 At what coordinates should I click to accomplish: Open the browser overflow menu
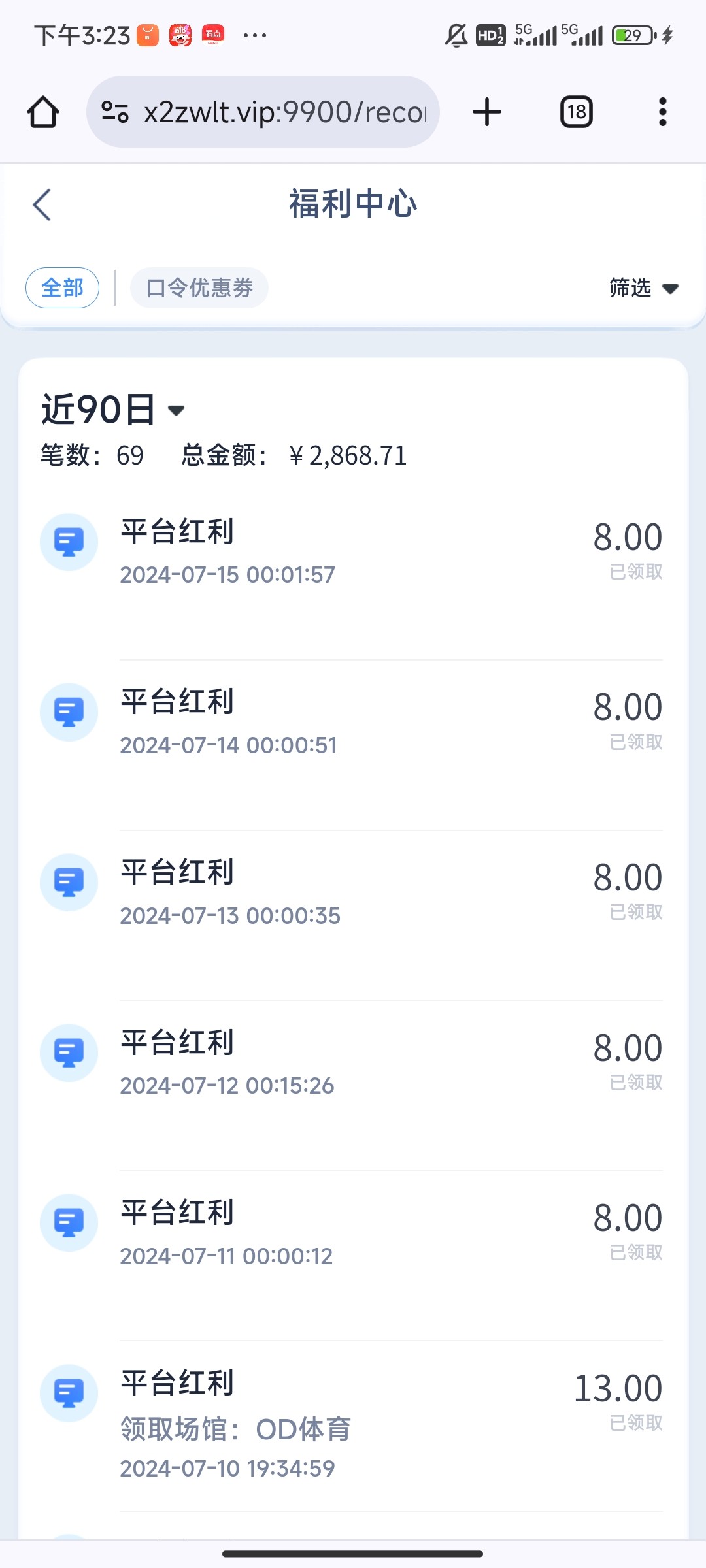[663, 112]
